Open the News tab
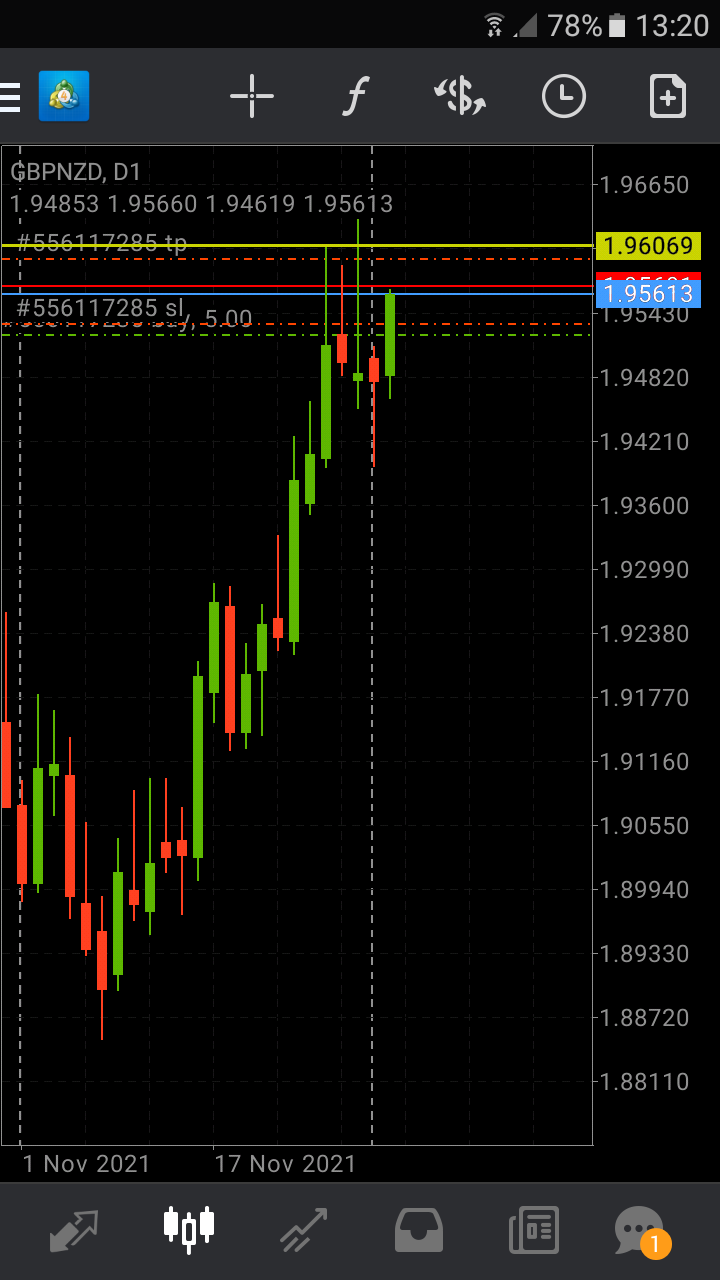 coord(533,1230)
